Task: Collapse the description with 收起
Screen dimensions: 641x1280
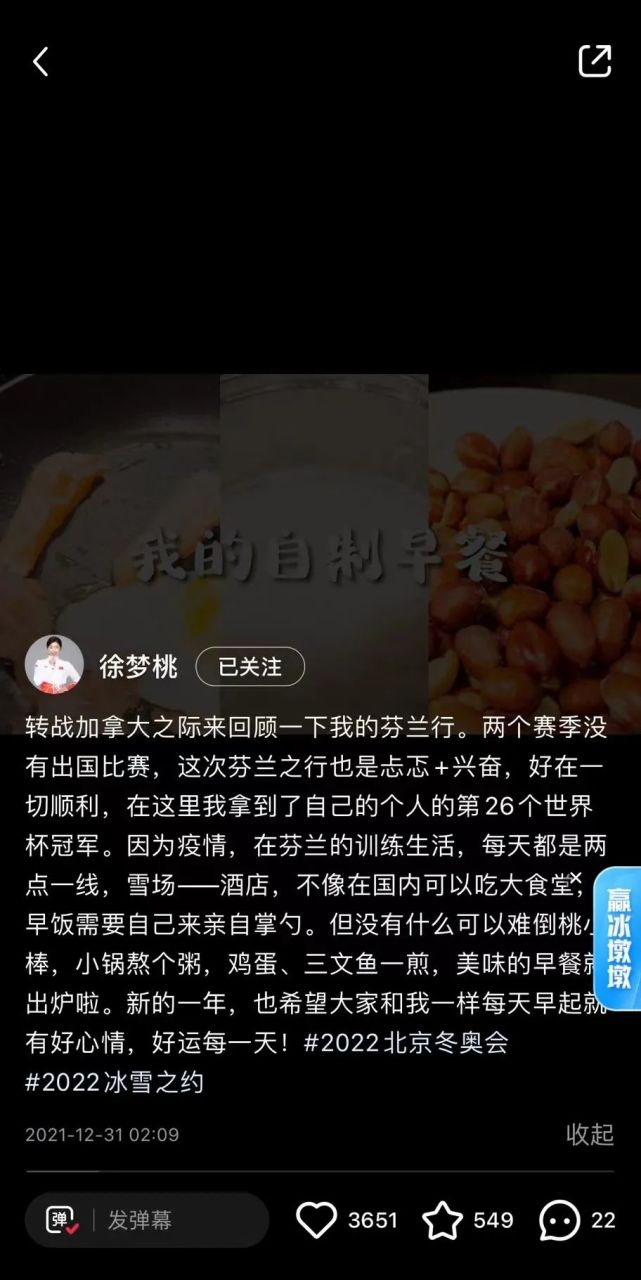Action: tap(589, 1134)
